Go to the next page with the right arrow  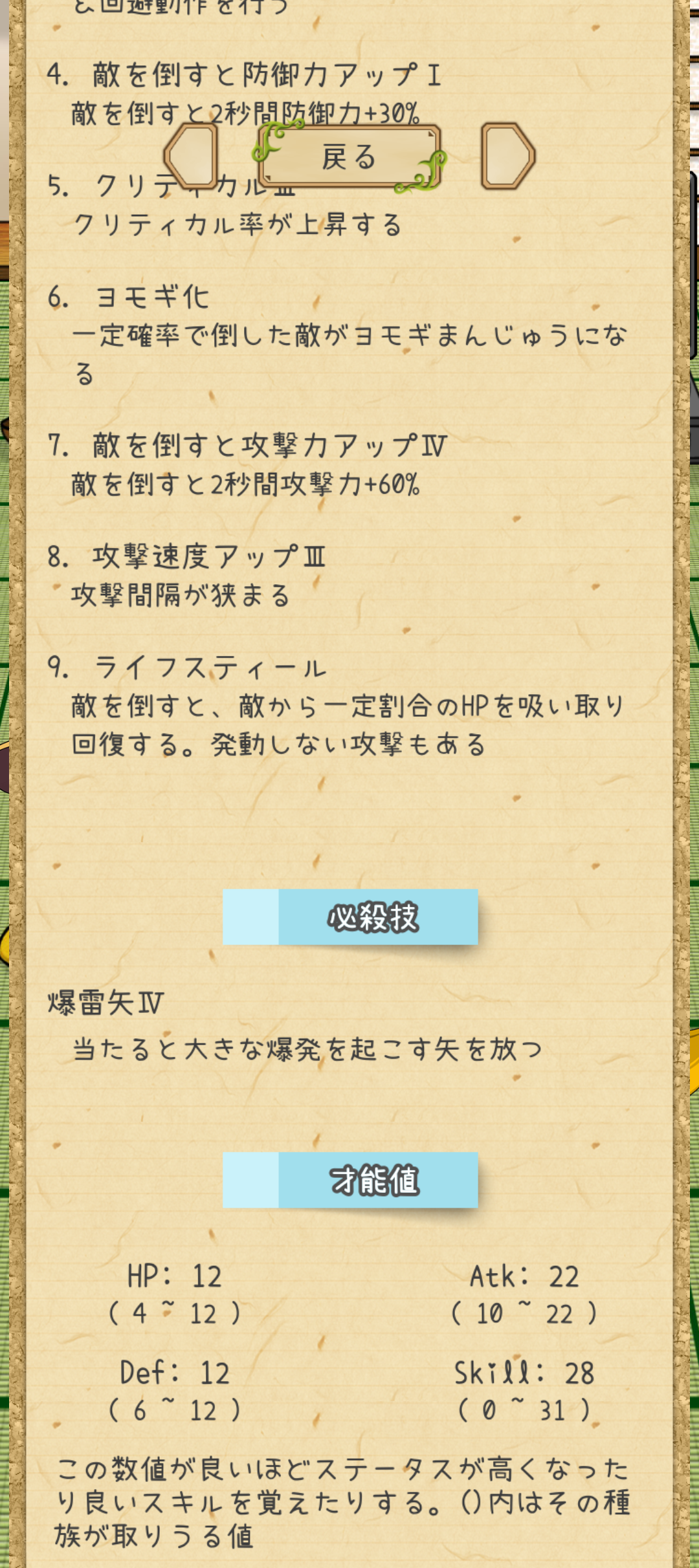pos(507,157)
